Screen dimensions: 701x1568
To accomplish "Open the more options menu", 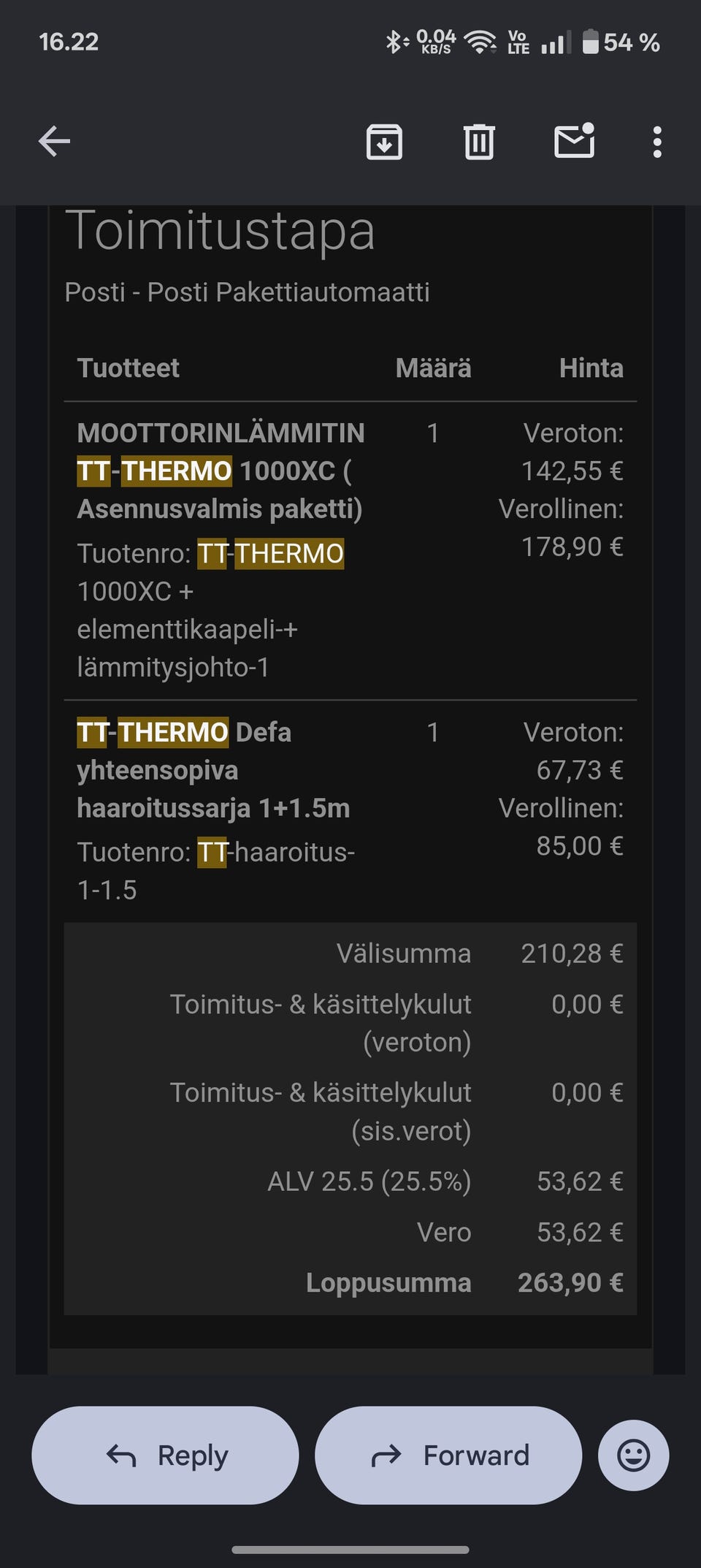I will [x=657, y=141].
